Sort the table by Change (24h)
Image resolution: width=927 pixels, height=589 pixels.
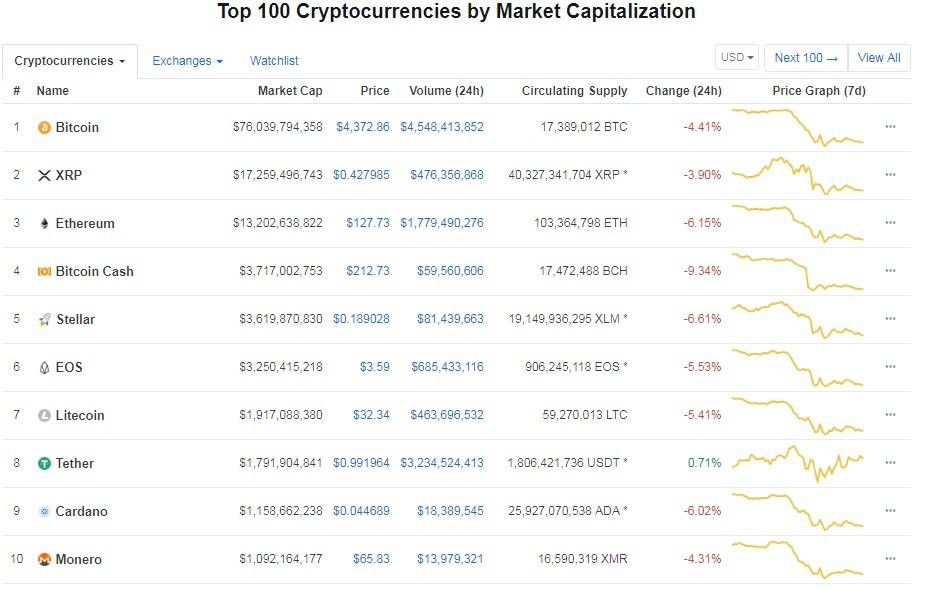[683, 91]
